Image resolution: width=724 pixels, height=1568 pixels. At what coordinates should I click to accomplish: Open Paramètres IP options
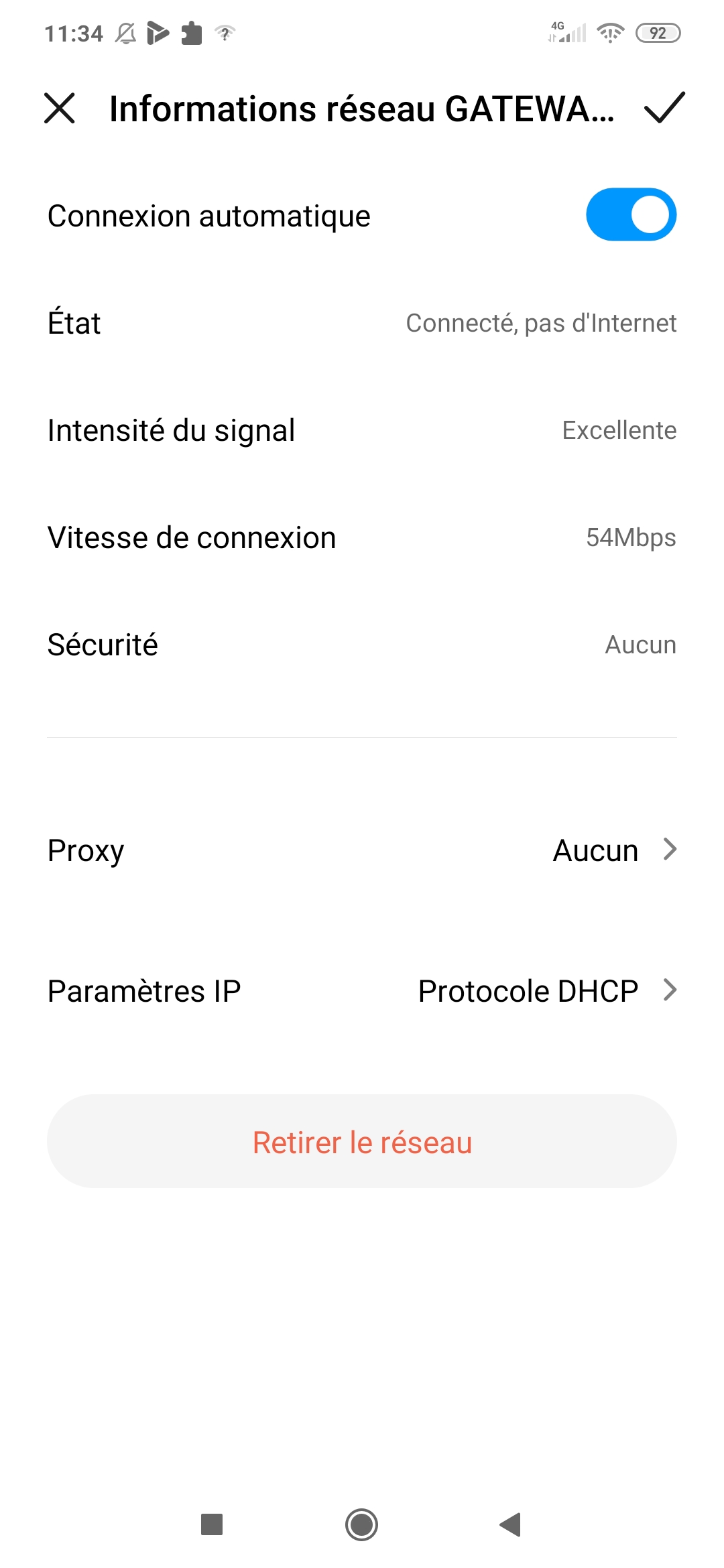click(362, 990)
